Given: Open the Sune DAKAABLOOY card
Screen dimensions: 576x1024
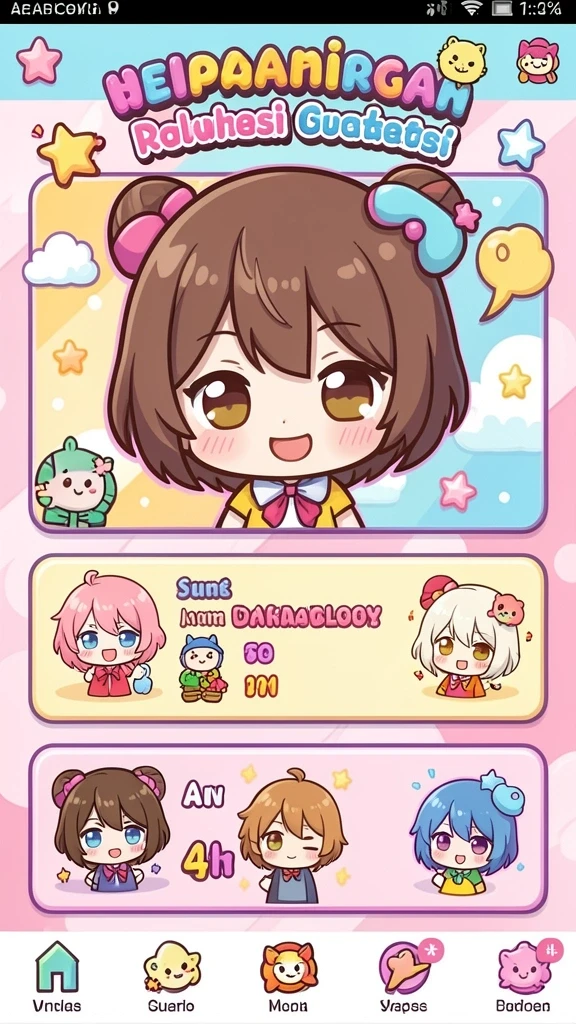Looking at the screenshot, I should coord(288,639).
